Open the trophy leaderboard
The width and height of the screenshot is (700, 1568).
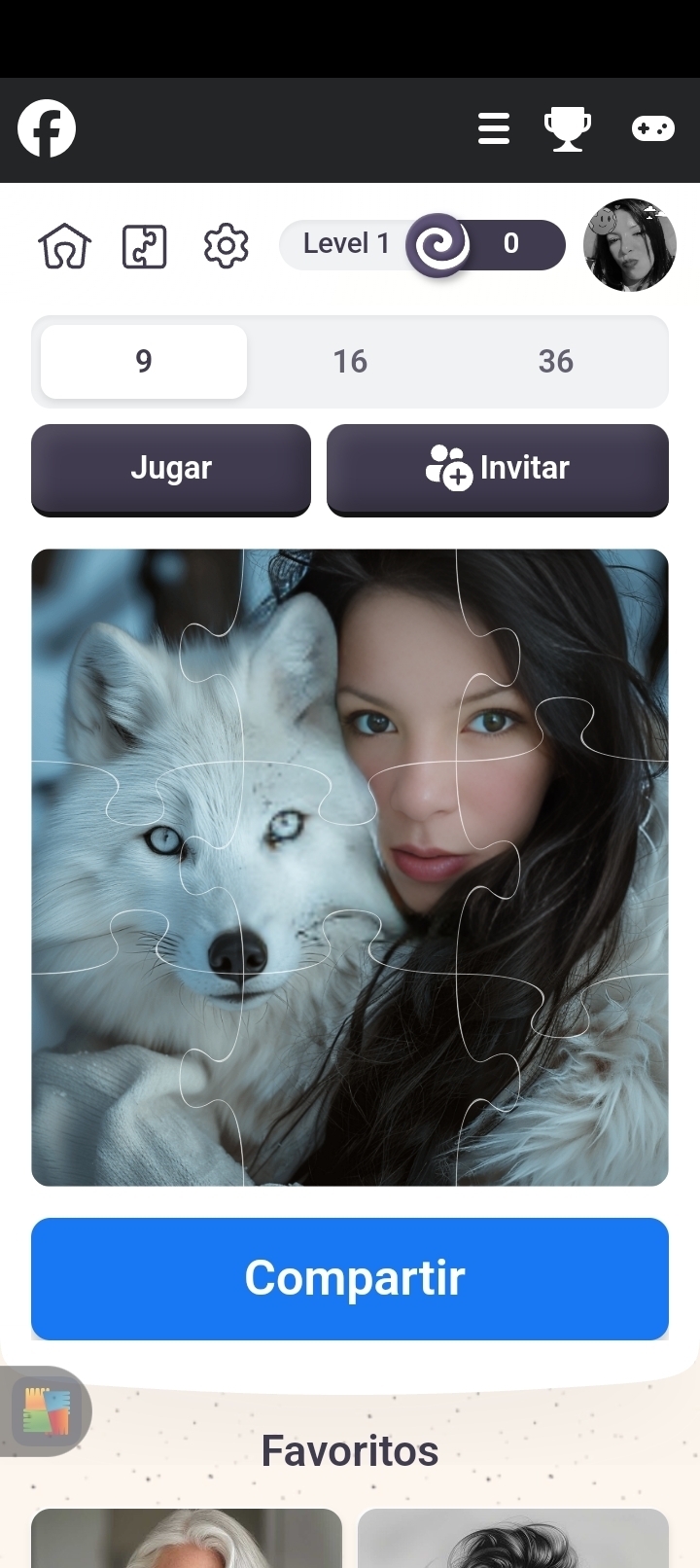pos(568,128)
